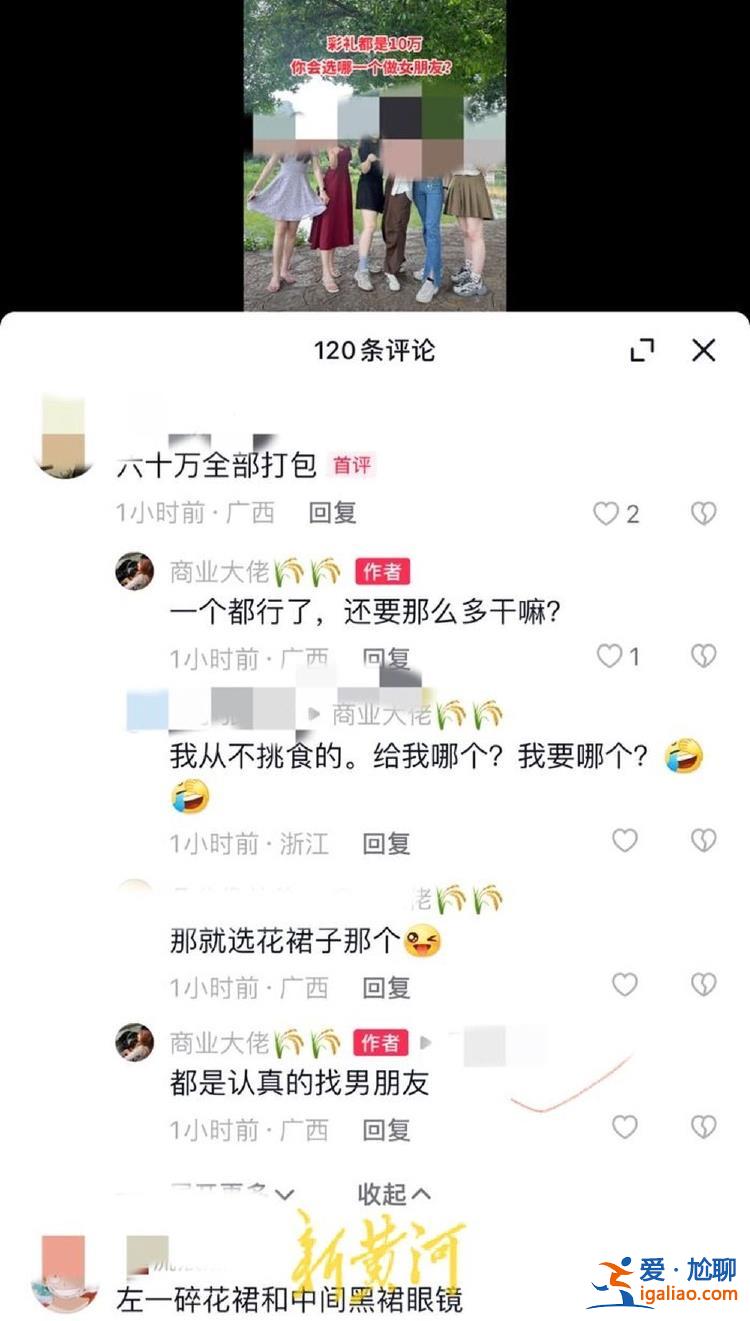750x1321 pixels.
Task: Reply to 那就选花裙子那个
Action: [x=386, y=988]
